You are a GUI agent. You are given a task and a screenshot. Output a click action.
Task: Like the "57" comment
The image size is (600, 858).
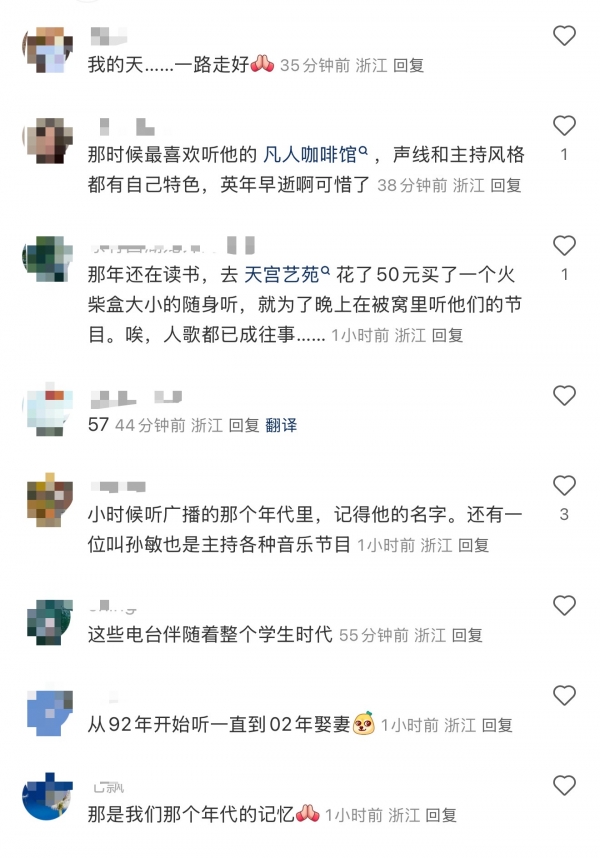click(x=564, y=396)
